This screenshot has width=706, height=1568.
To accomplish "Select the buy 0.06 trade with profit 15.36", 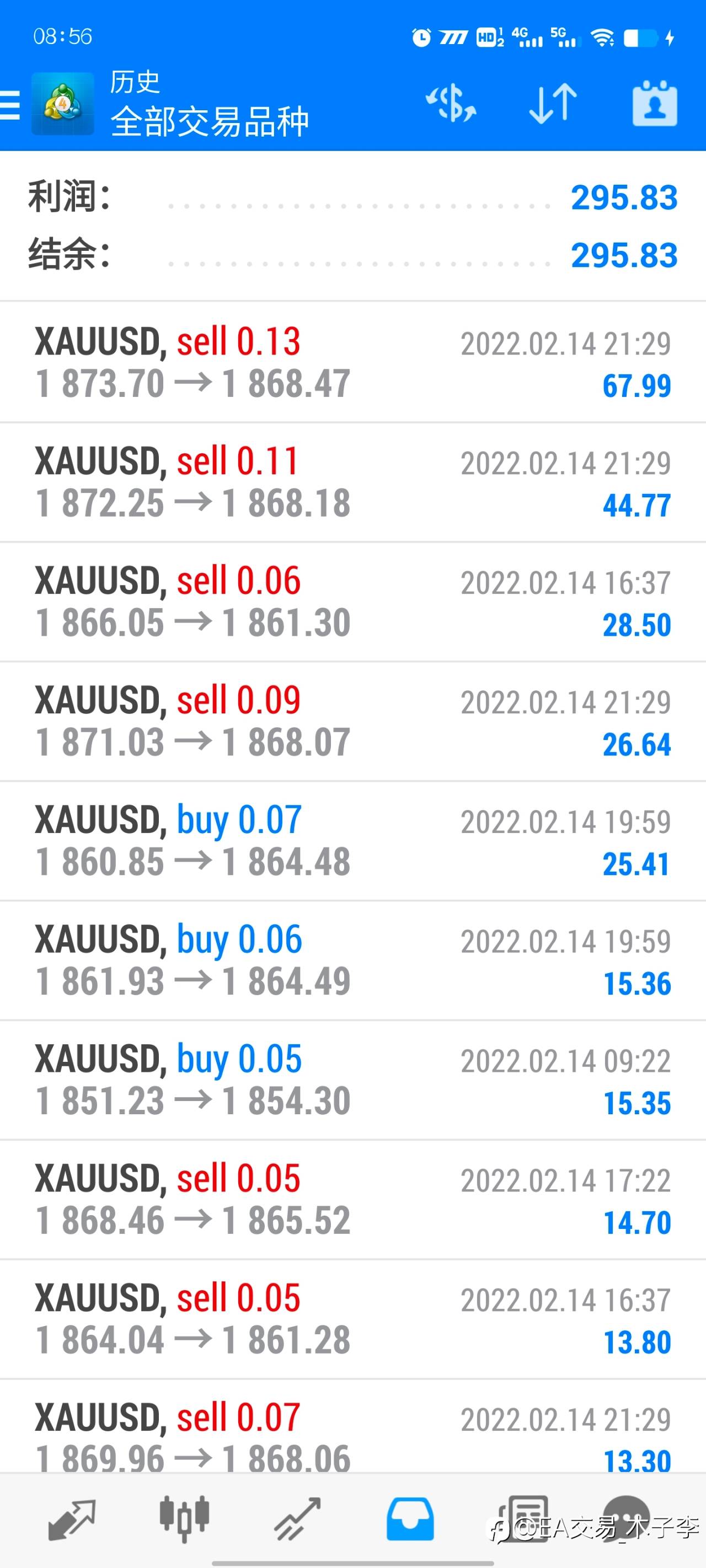I will [352, 960].
